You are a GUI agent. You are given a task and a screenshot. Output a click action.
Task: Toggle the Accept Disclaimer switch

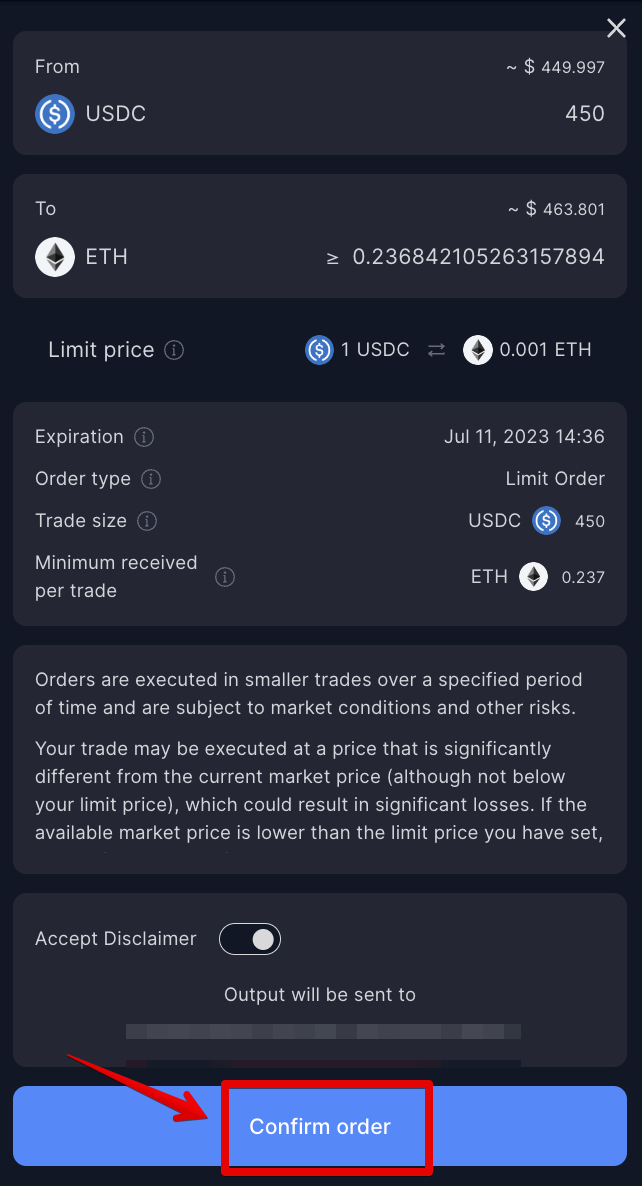250,939
